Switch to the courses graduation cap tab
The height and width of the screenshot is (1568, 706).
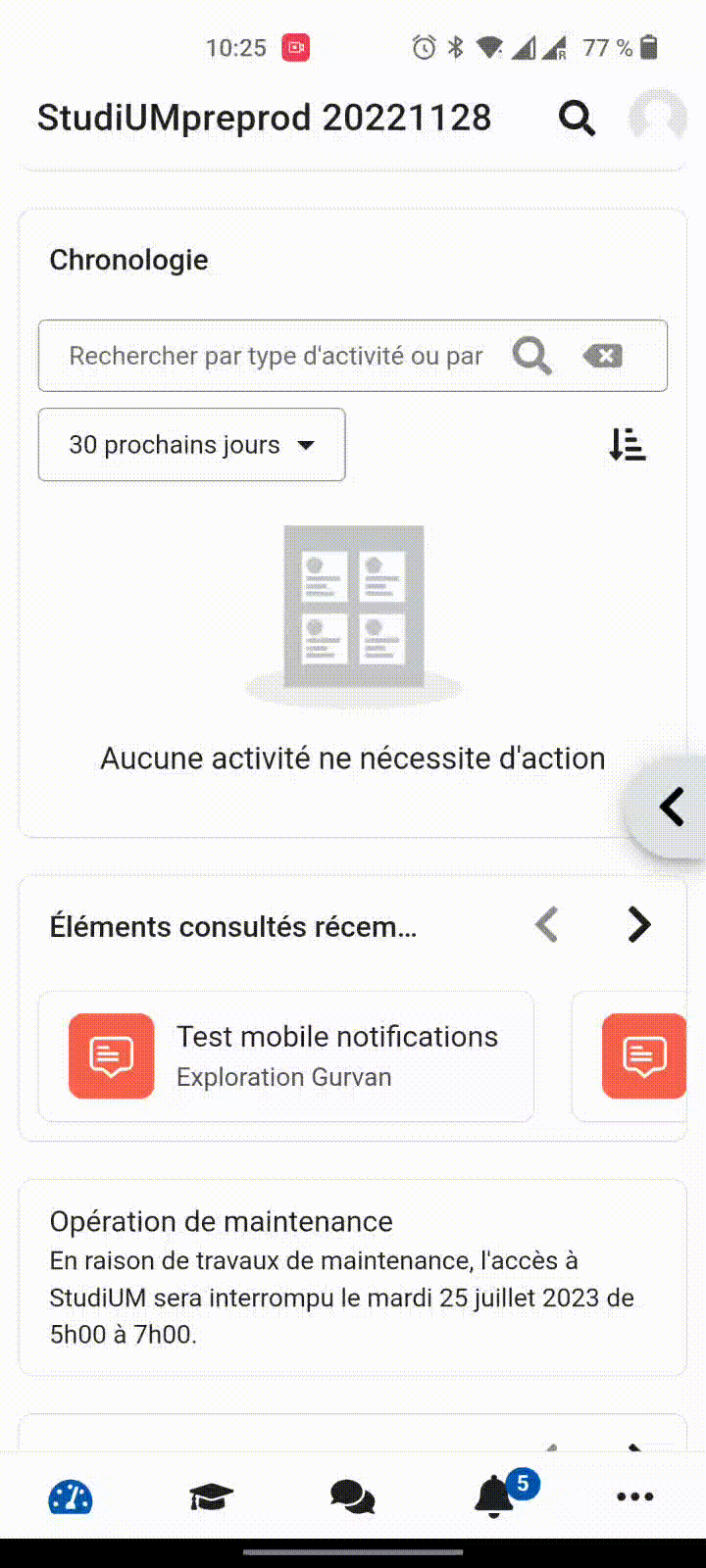[x=211, y=1496]
